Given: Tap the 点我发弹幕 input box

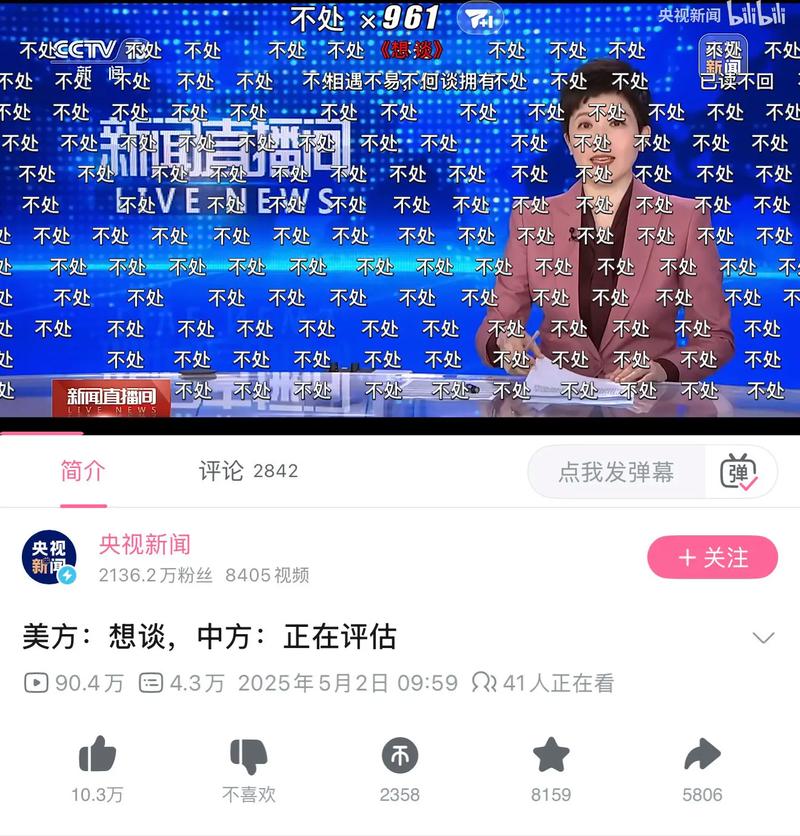Looking at the screenshot, I should [x=615, y=472].
